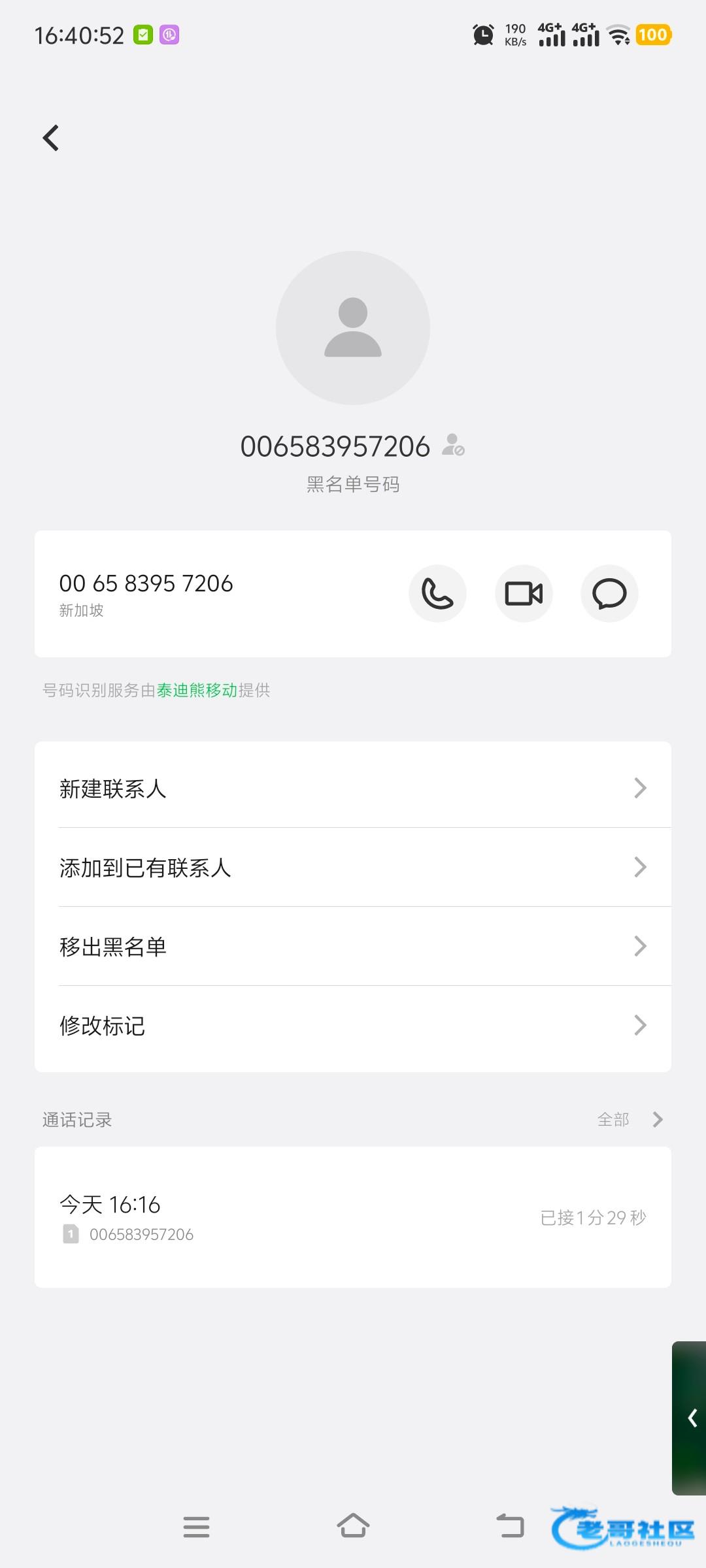Start a video call with this number
706x1568 pixels.
pyautogui.click(x=524, y=593)
